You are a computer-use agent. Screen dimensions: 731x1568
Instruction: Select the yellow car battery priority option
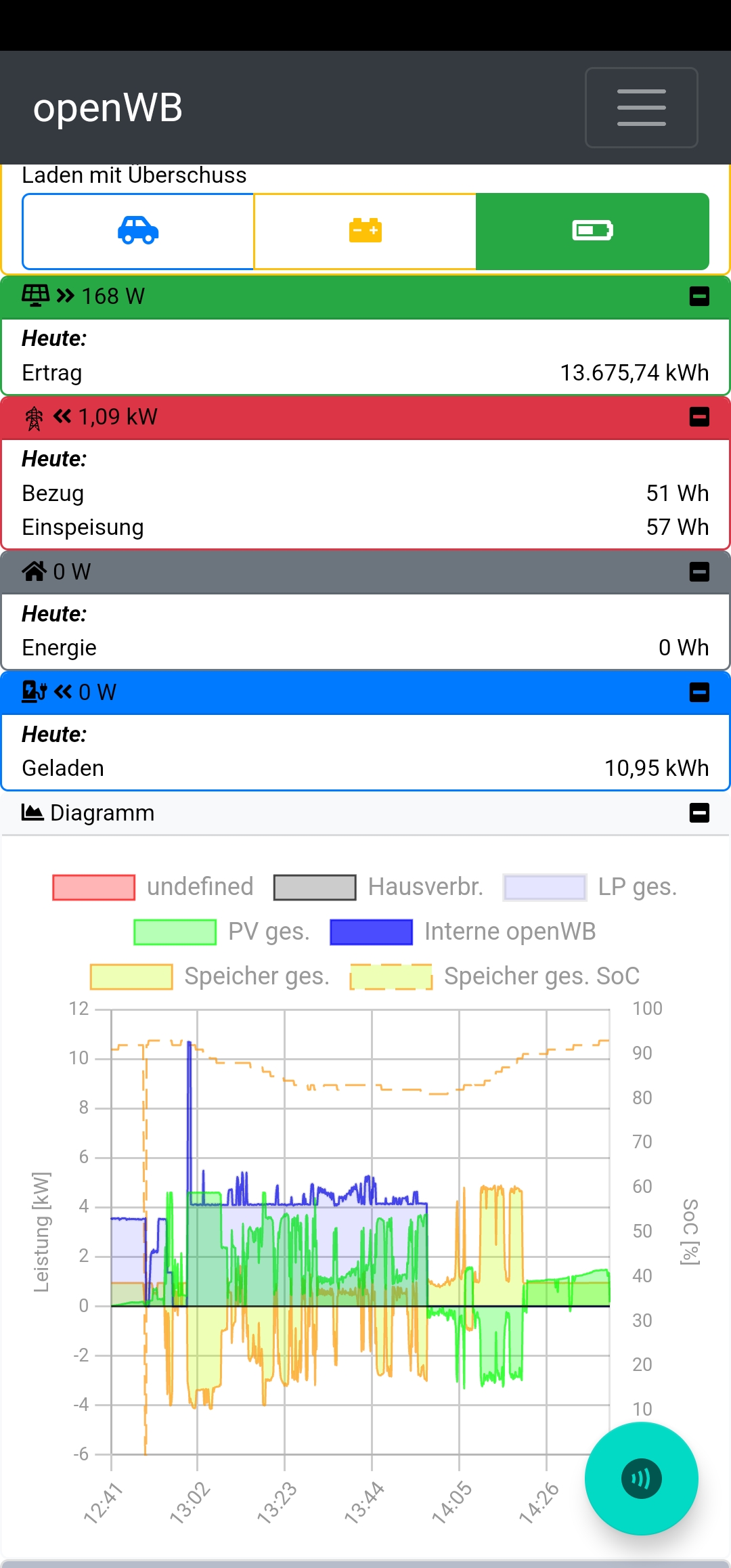tap(365, 231)
